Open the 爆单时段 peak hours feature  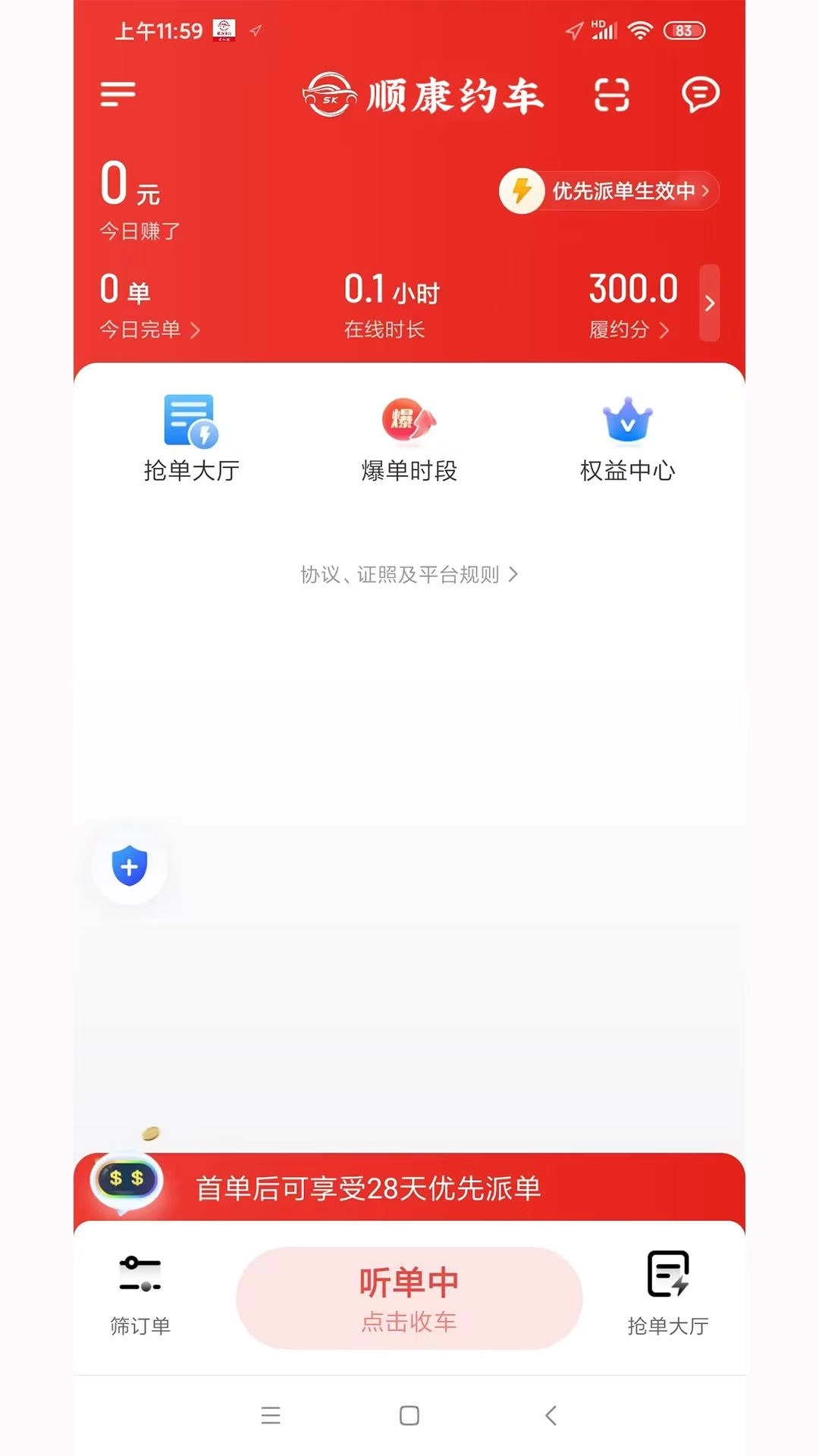pos(408,440)
